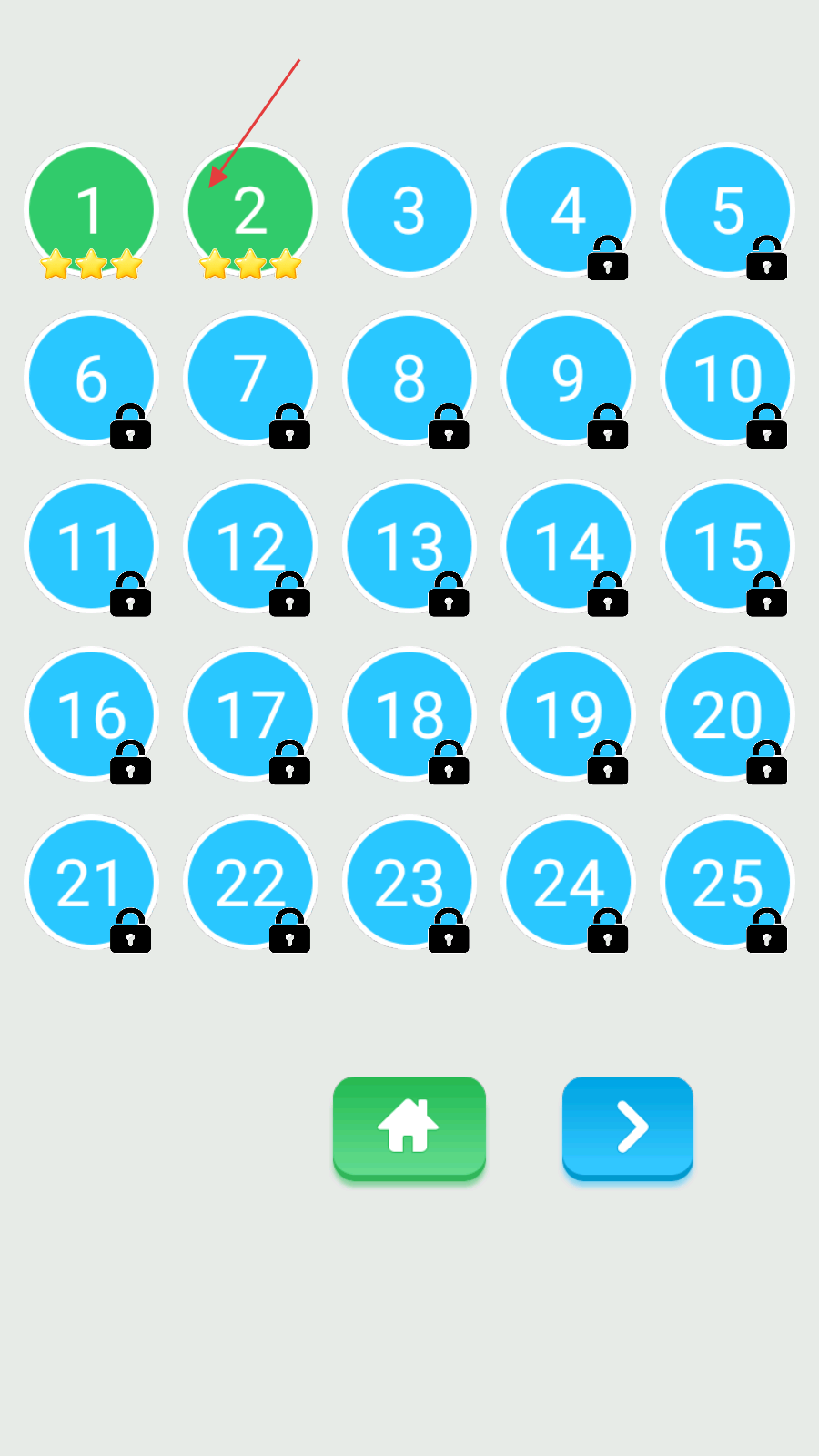Replay level 2

(250, 210)
